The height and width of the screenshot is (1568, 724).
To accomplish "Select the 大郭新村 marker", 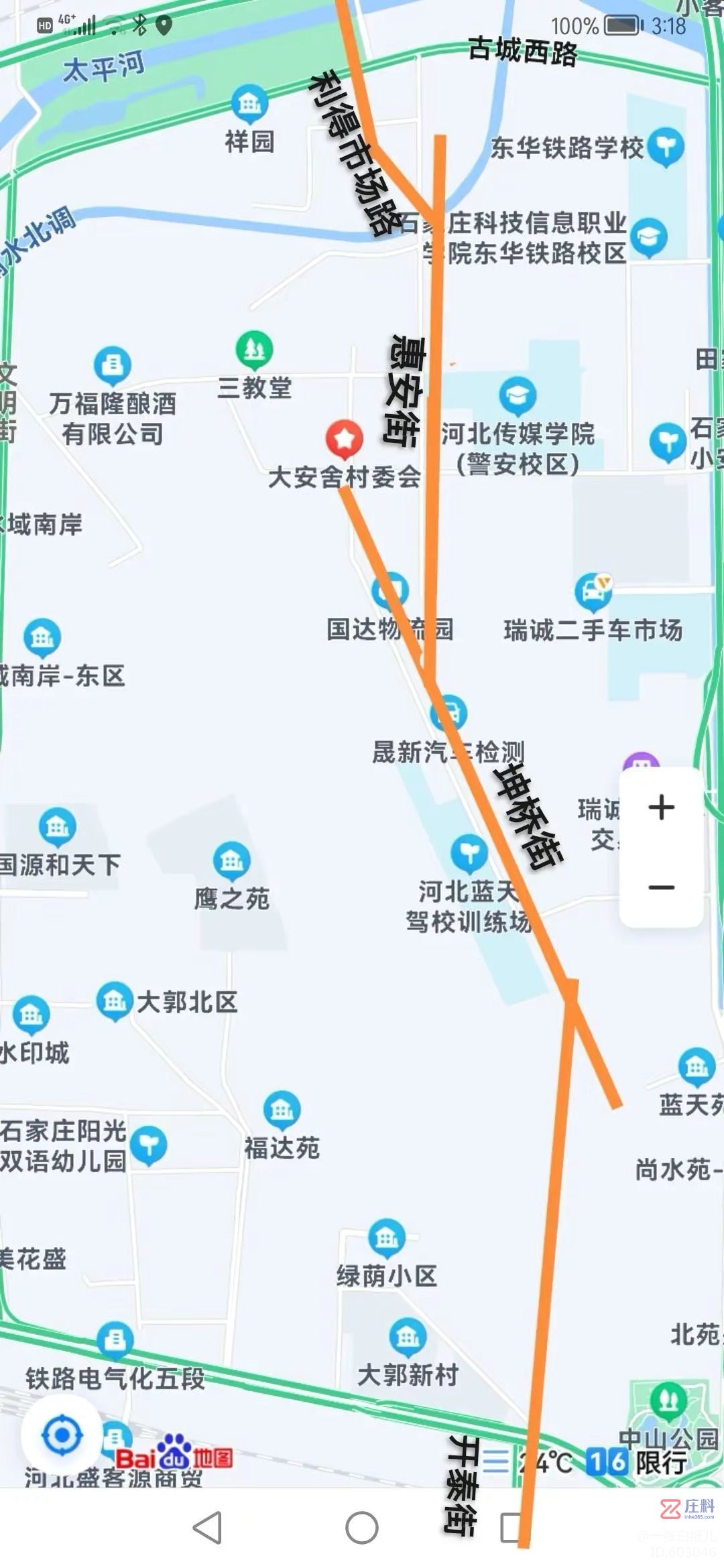I will (x=408, y=1337).
